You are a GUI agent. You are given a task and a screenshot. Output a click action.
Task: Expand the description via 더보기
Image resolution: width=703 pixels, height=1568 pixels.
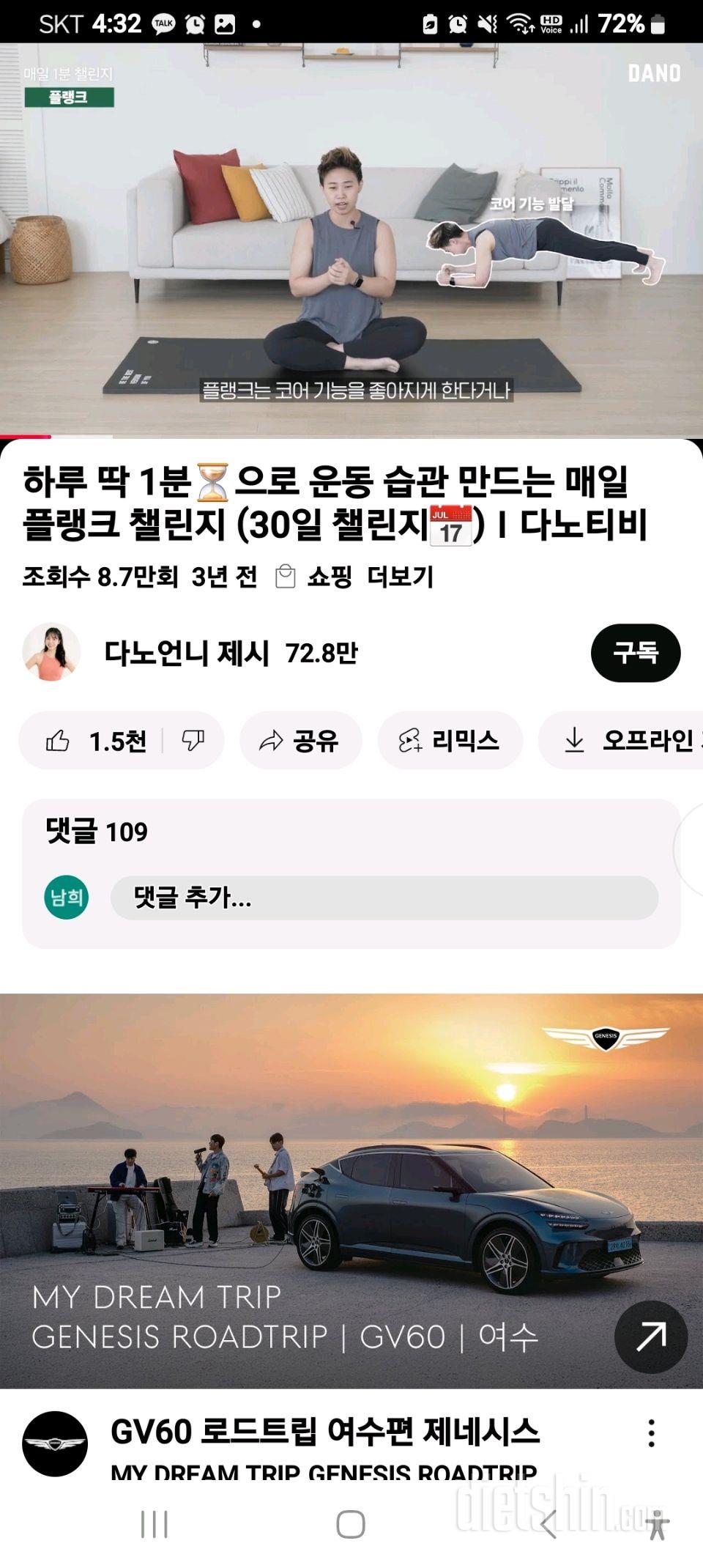(400, 577)
